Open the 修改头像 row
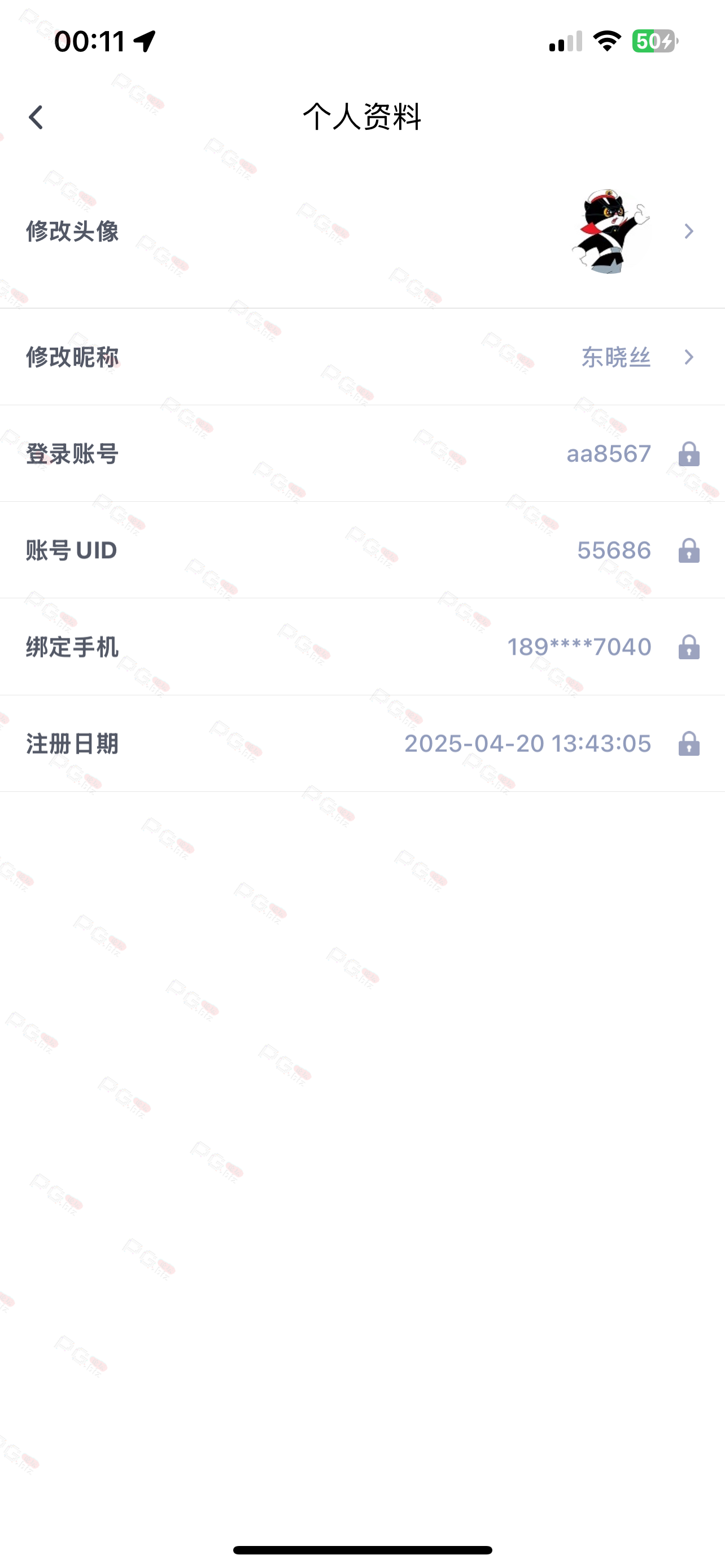 coord(362,231)
